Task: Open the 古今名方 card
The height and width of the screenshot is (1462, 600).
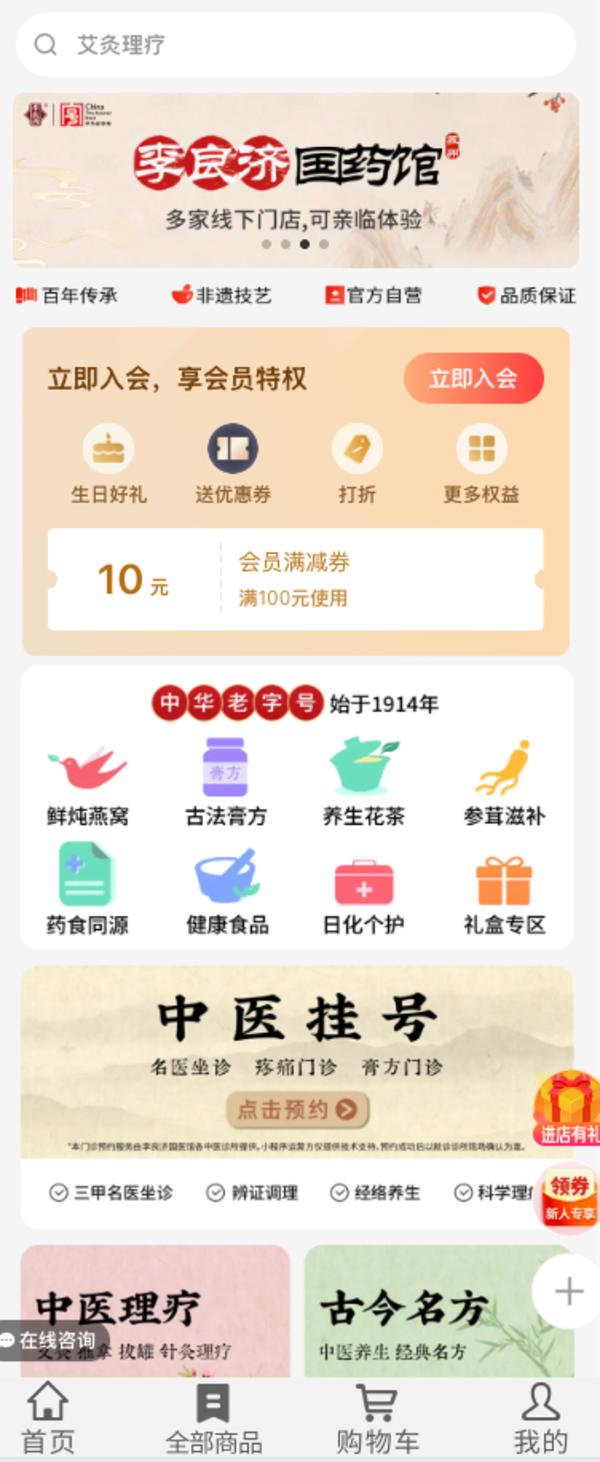Action: coord(439,1311)
